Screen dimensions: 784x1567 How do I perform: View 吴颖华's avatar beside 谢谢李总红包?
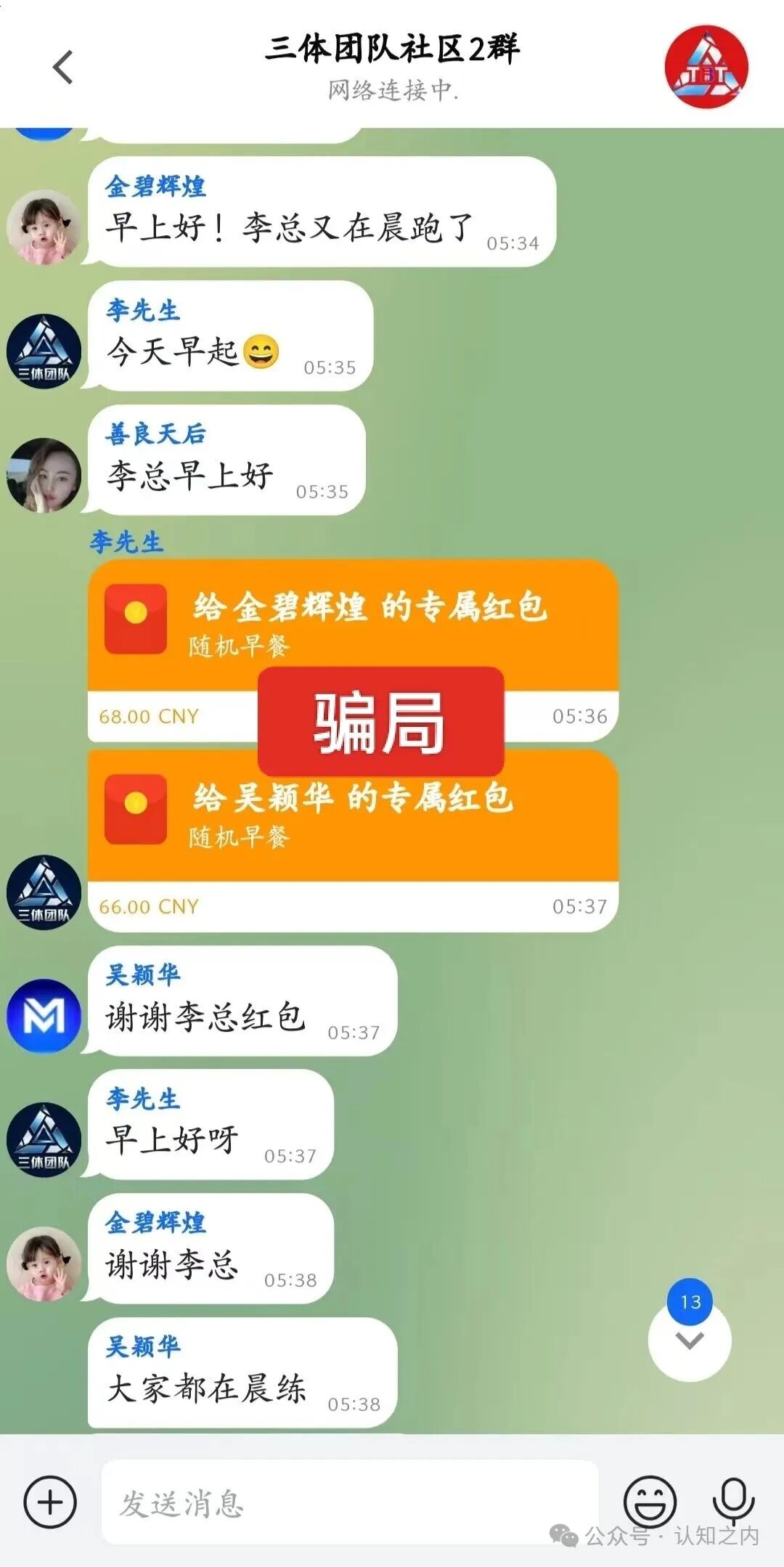[44, 1015]
